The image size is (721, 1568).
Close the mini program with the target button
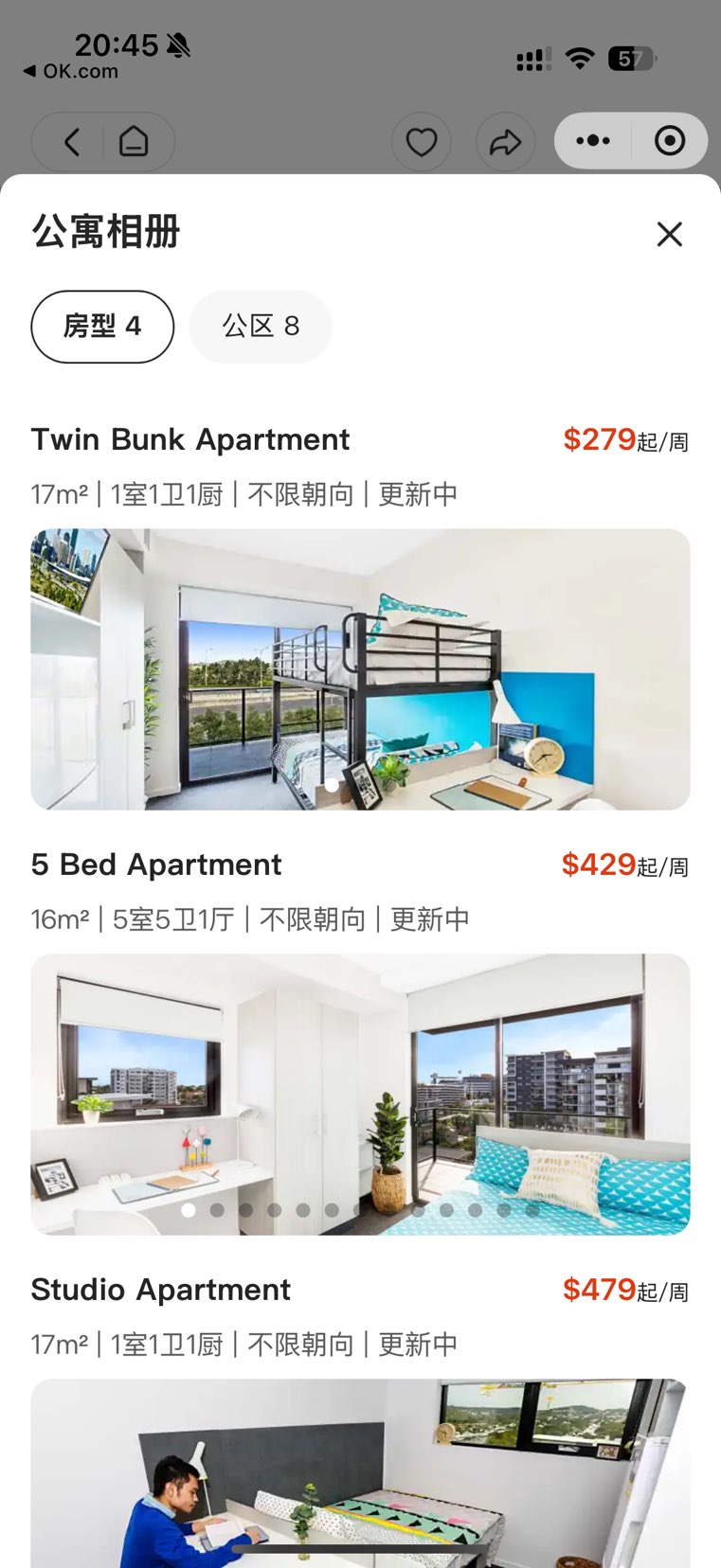pyautogui.click(x=670, y=141)
